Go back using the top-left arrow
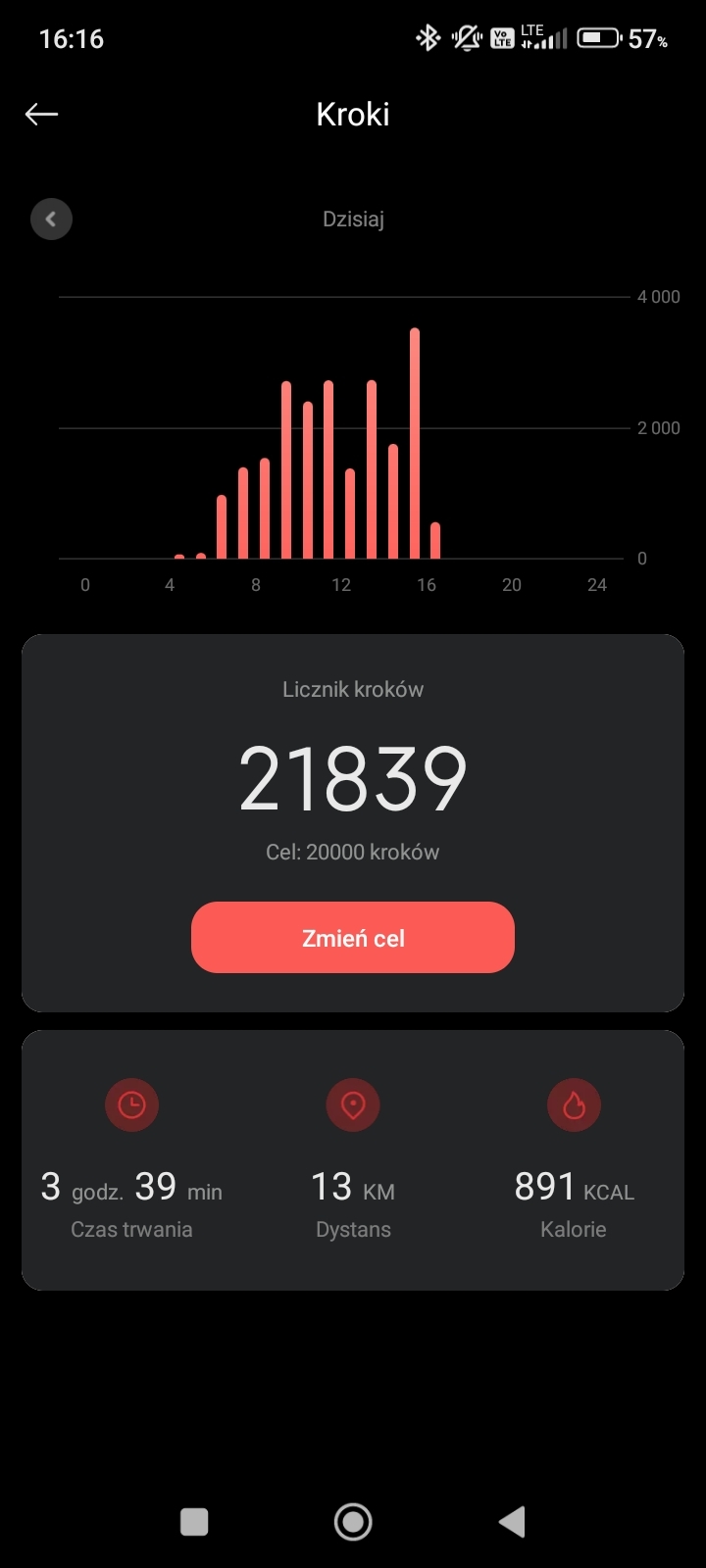Viewport: 706px width, 1568px height. [x=41, y=115]
